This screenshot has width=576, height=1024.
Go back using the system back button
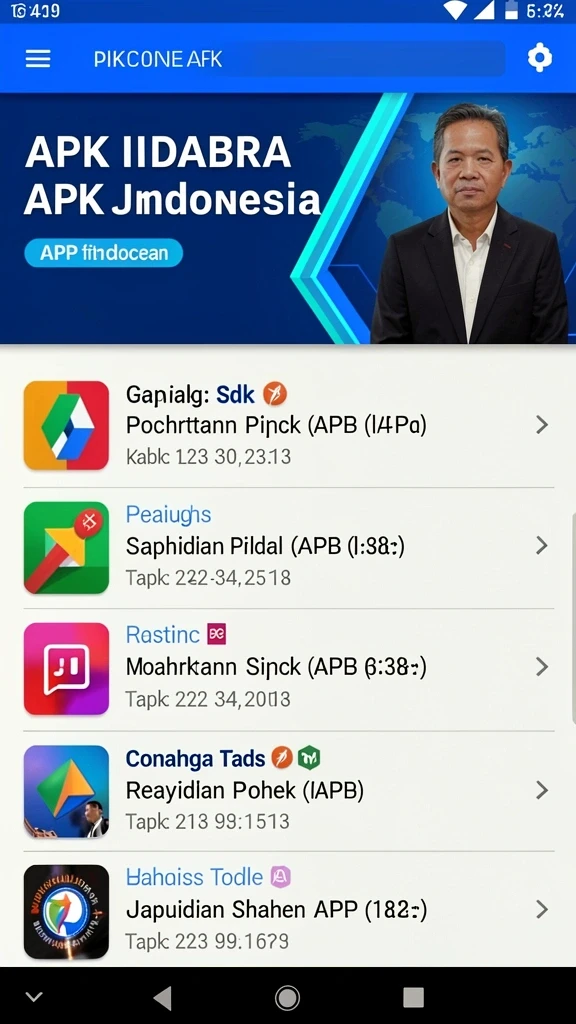[x=162, y=997]
